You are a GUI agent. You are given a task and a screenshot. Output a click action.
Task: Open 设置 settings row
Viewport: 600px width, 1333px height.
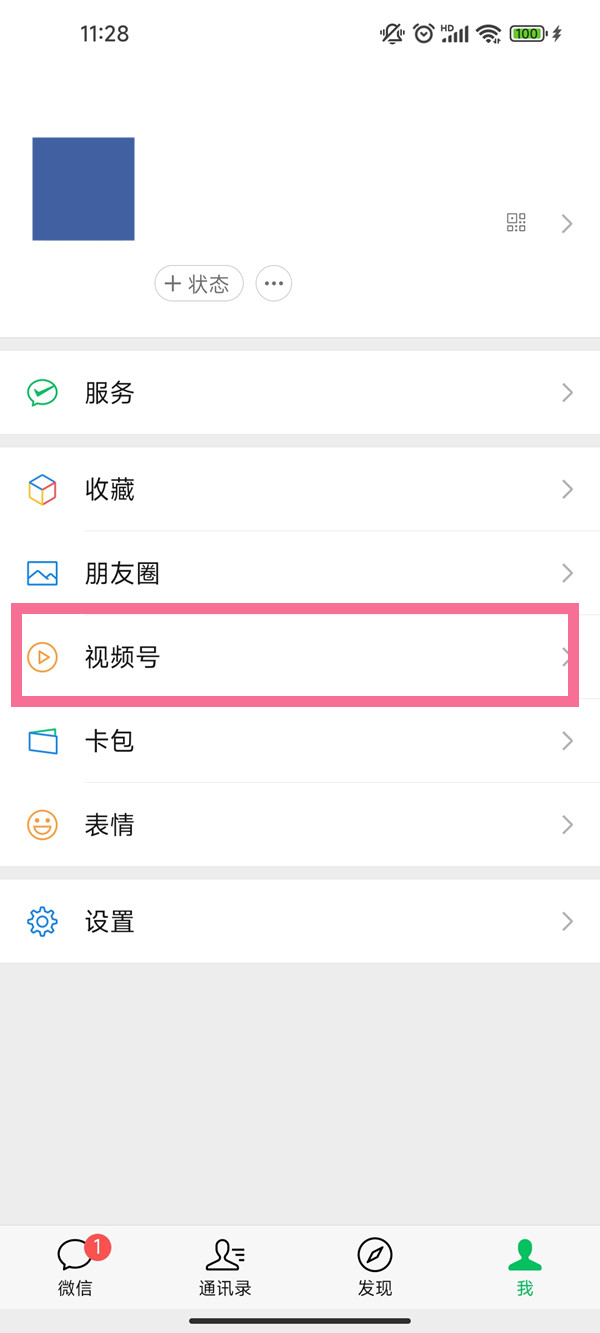point(300,922)
